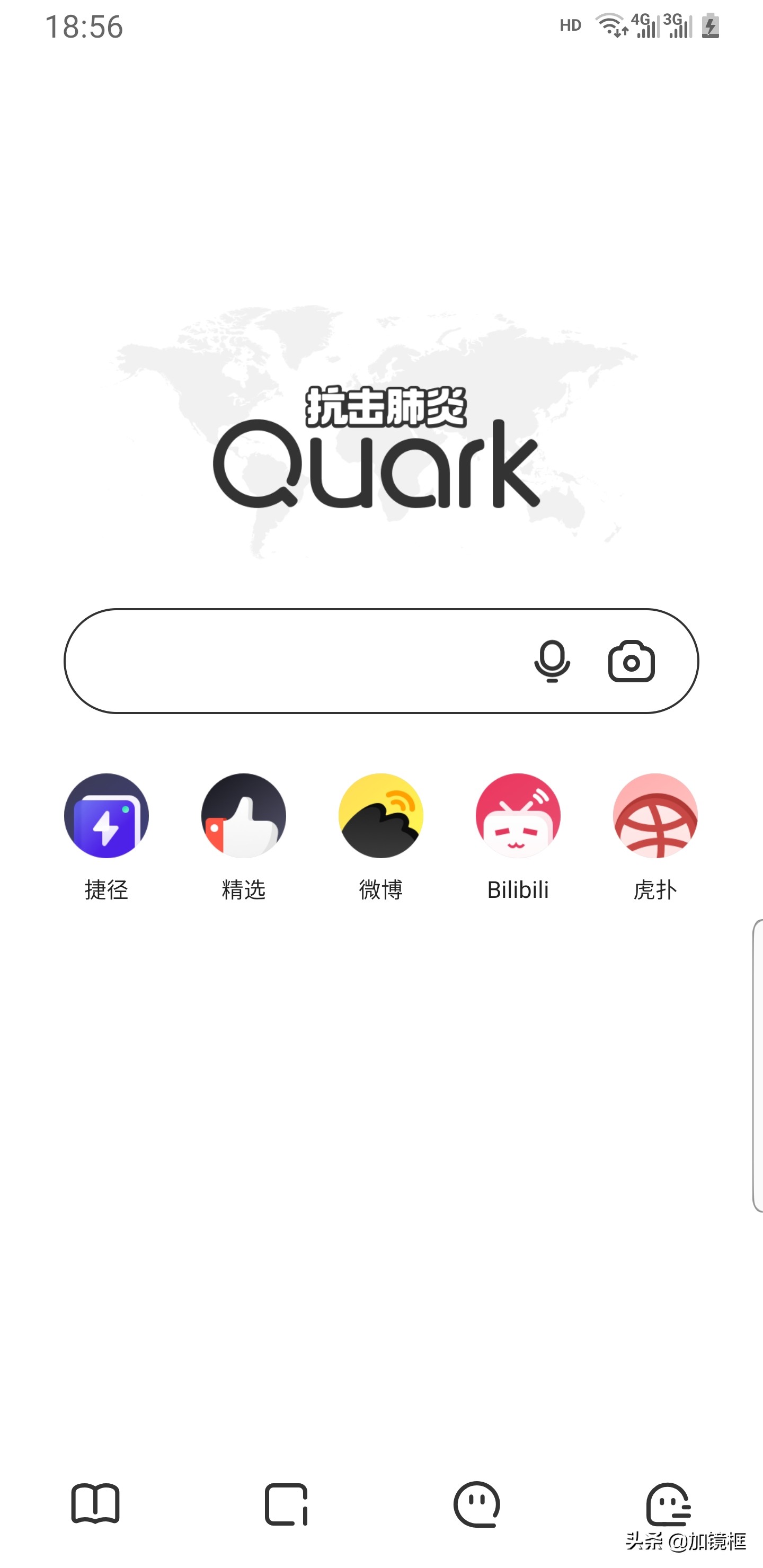Launch the 微博 shortcut

(380, 816)
